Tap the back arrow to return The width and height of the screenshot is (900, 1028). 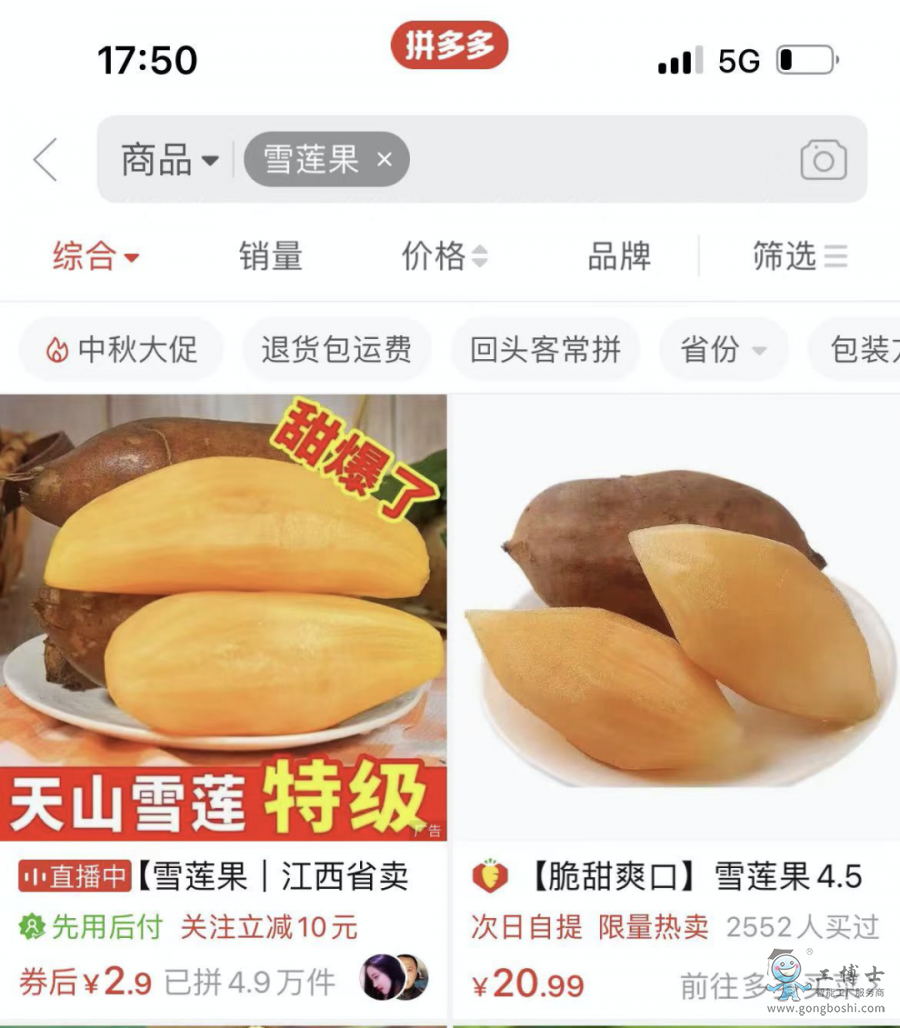(x=42, y=160)
